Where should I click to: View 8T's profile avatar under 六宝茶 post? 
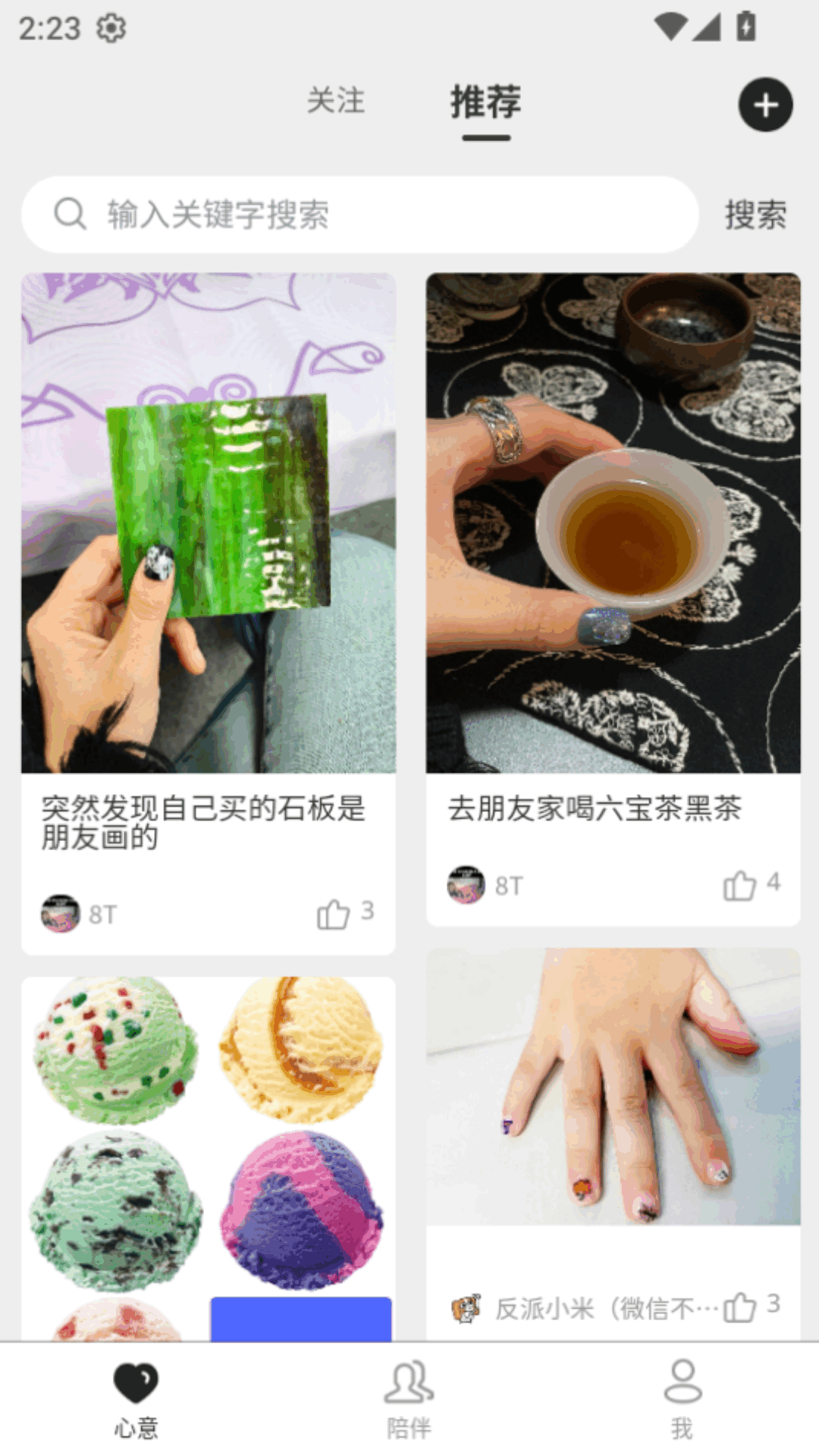click(466, 885)
